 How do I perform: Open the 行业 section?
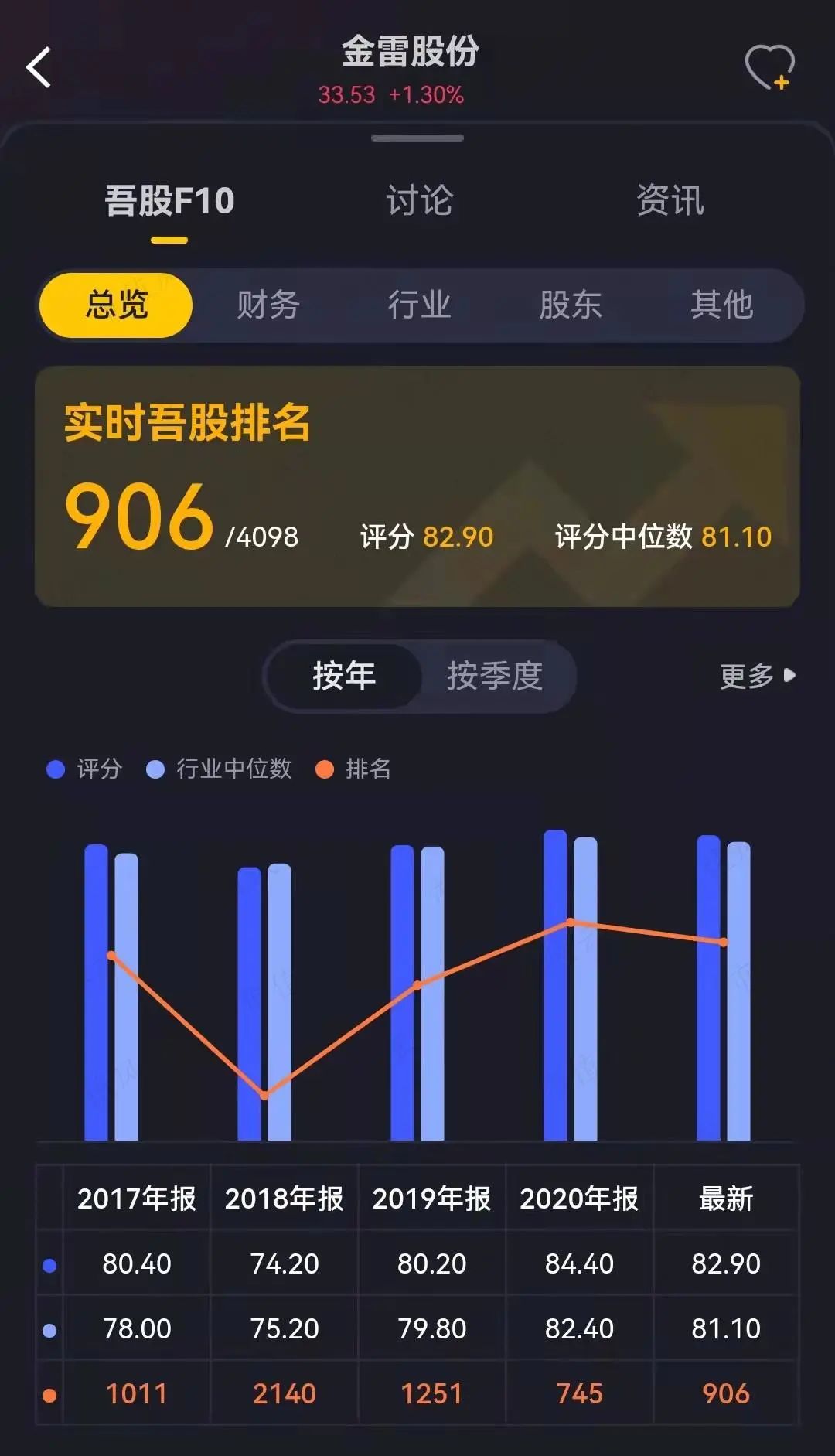click(418, 305)
